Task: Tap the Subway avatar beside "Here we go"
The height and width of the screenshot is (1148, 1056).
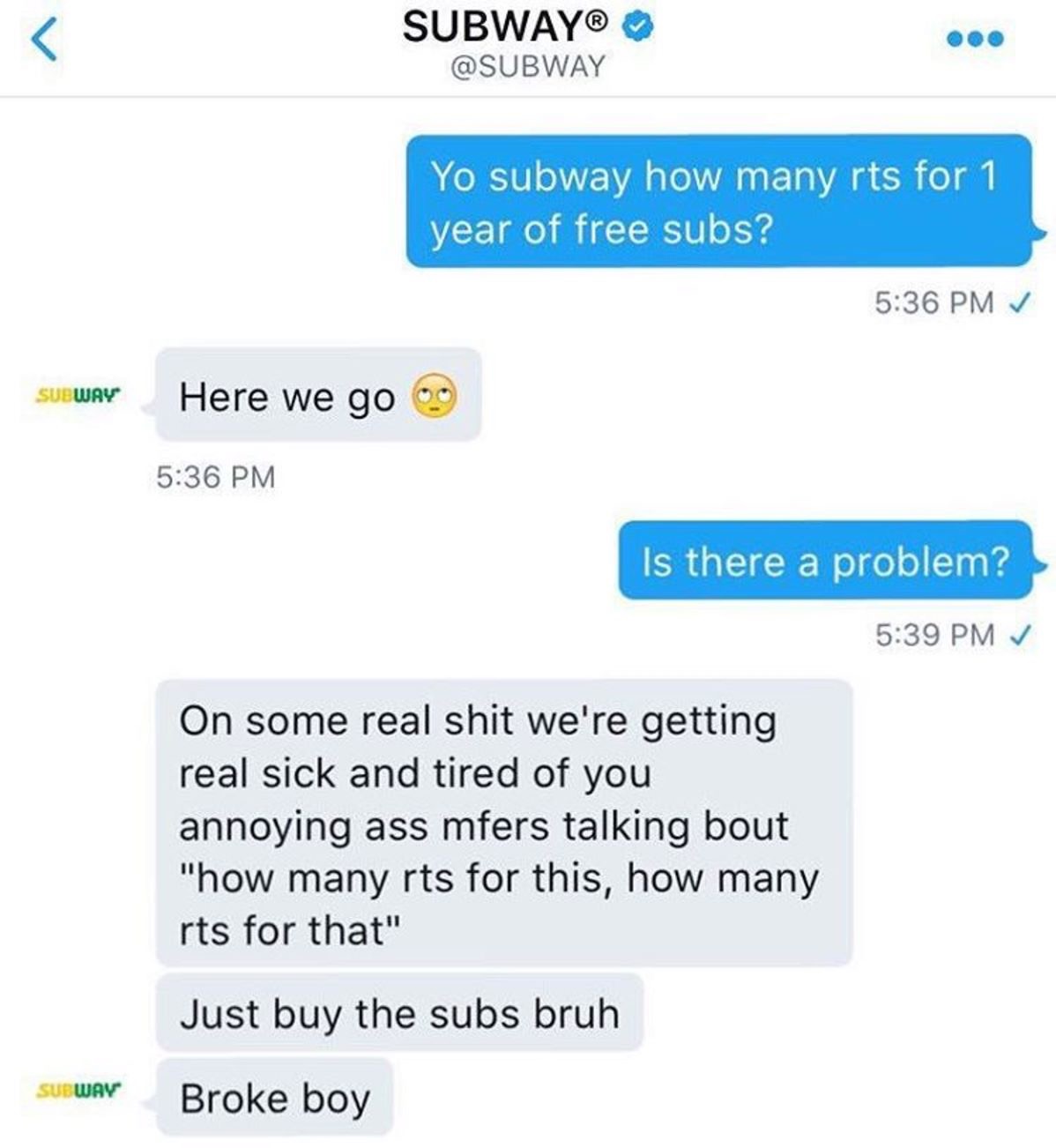Action: click(78, 395)
